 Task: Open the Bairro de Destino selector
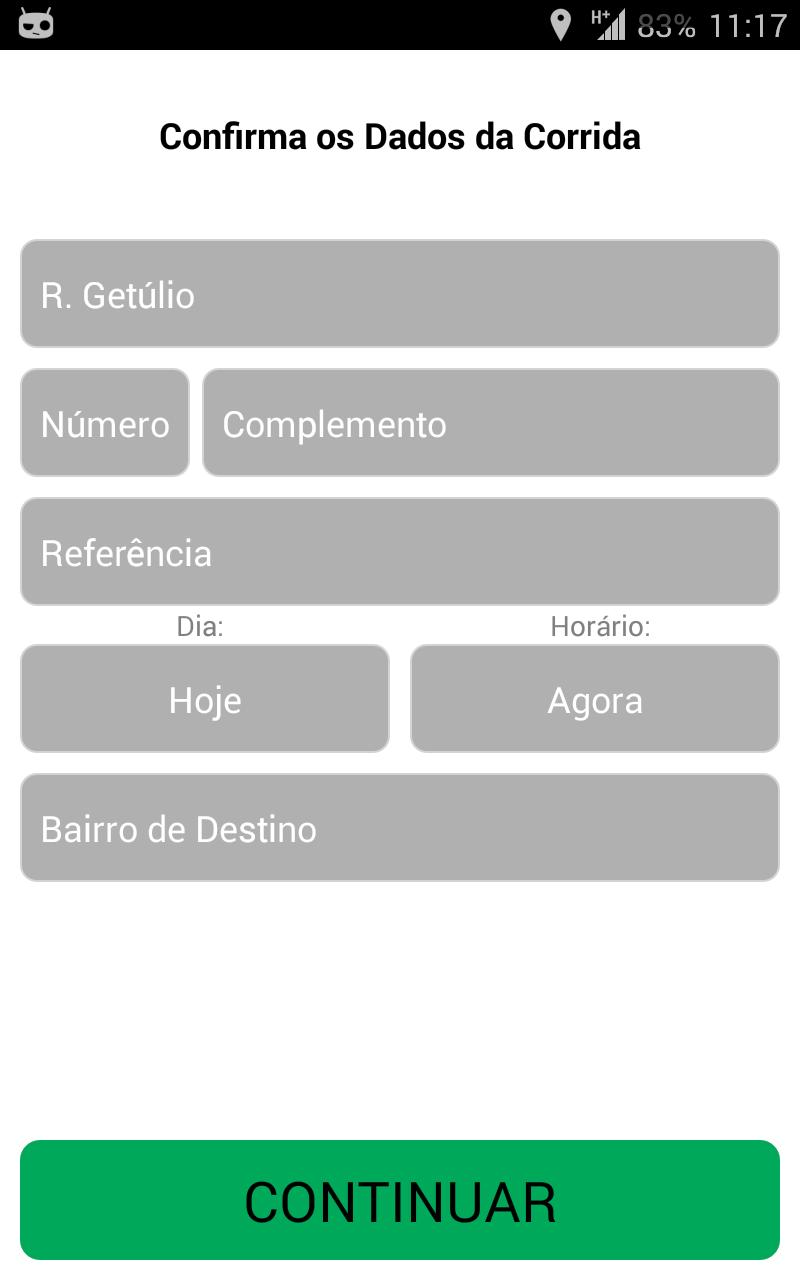399,828
